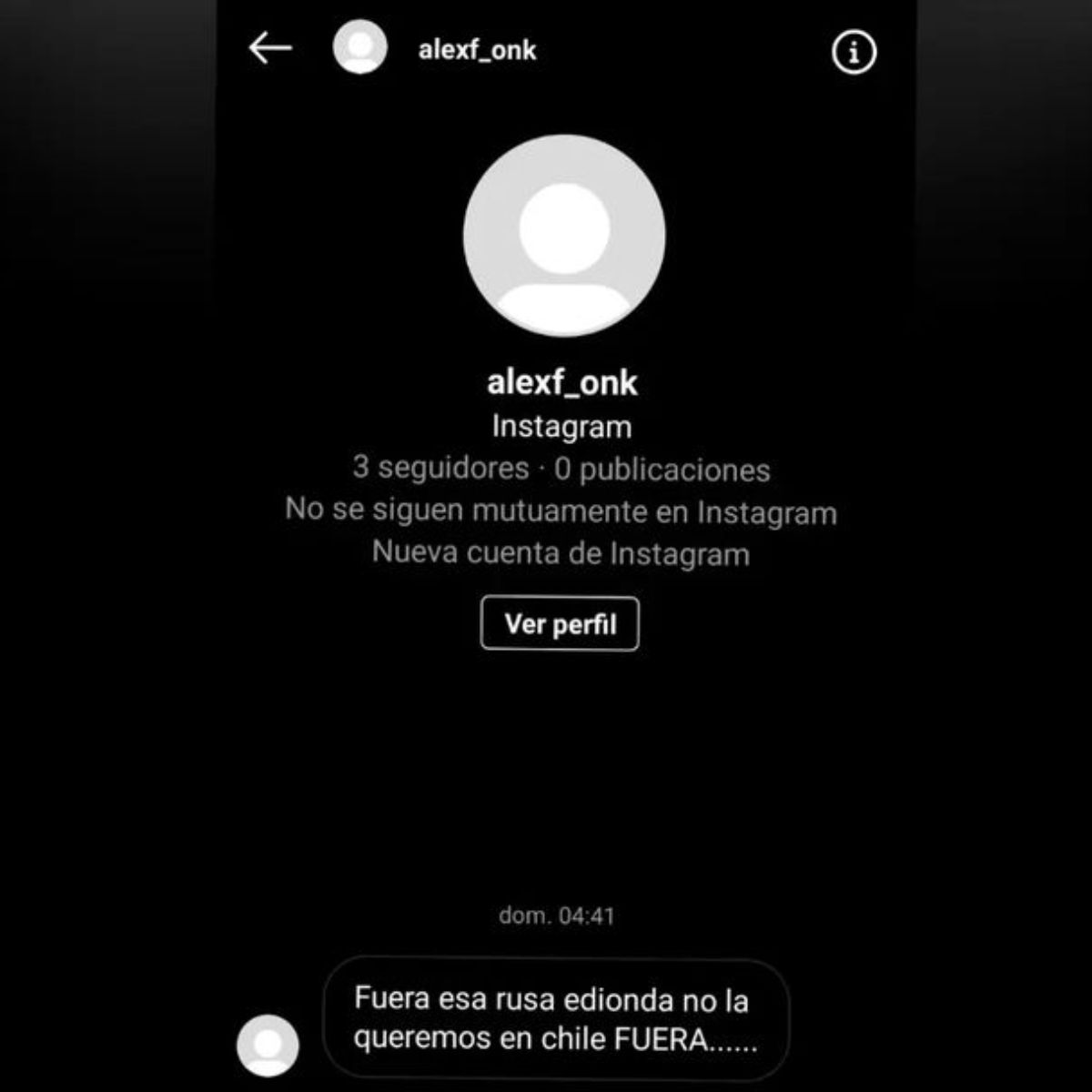The width and height of the screenshot is (1092, 1092).
Task: Go back using the top-left arrow
Action: (270, 48)
